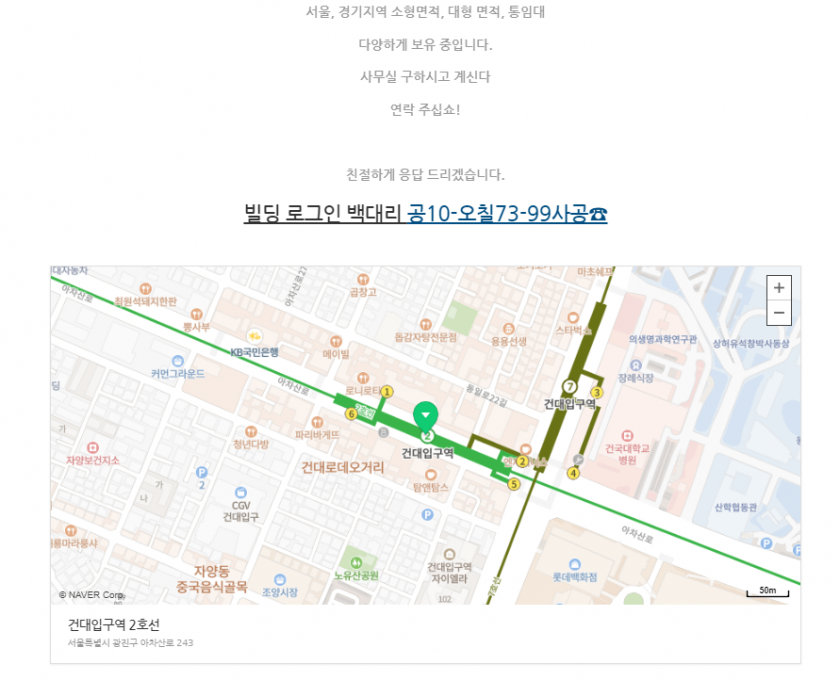Zoom in on the map
The height and width of the screenshot is (680, 840).
click(779, 287)
